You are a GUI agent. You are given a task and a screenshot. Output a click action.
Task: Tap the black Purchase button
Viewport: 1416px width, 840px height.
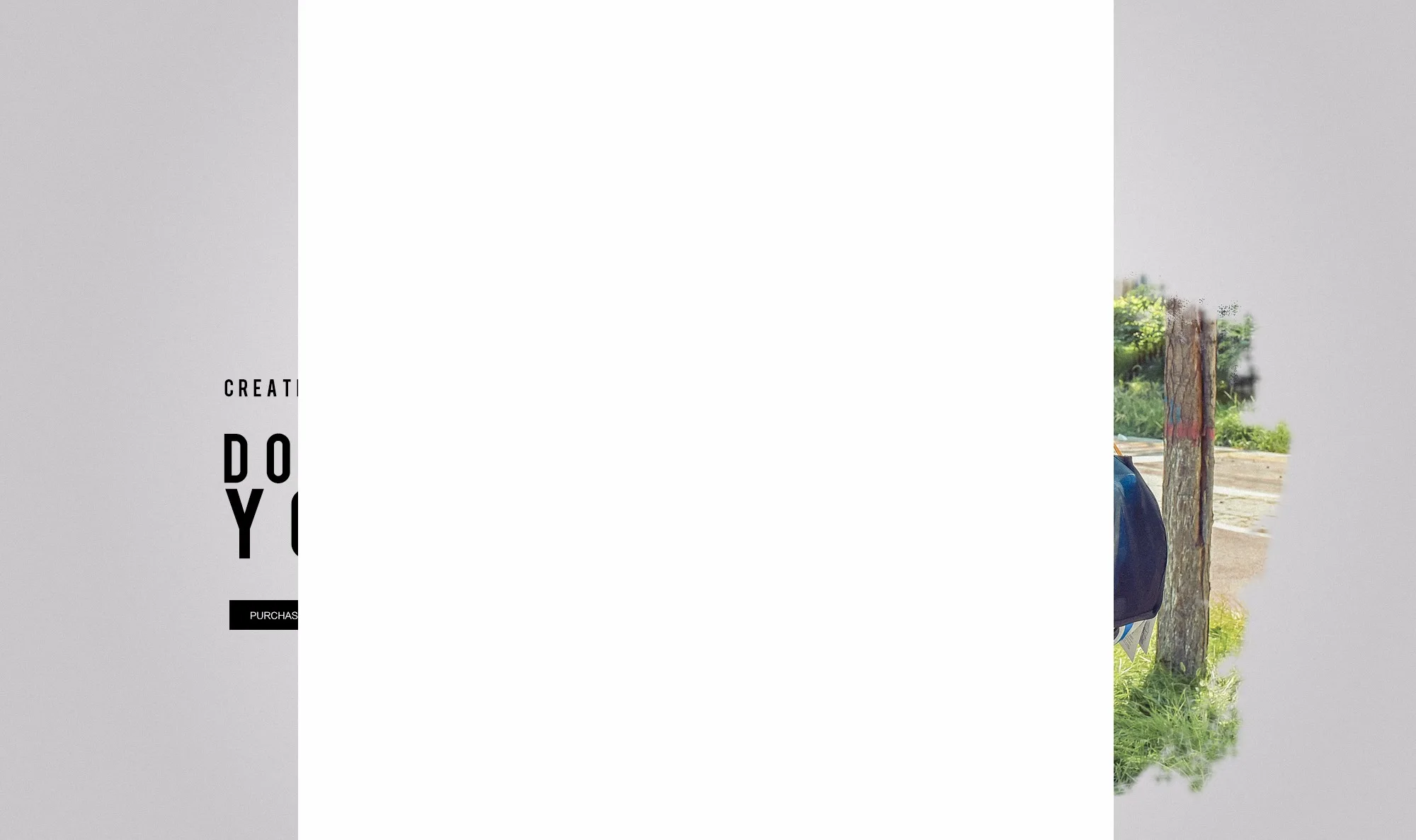[x=263, y=615]
